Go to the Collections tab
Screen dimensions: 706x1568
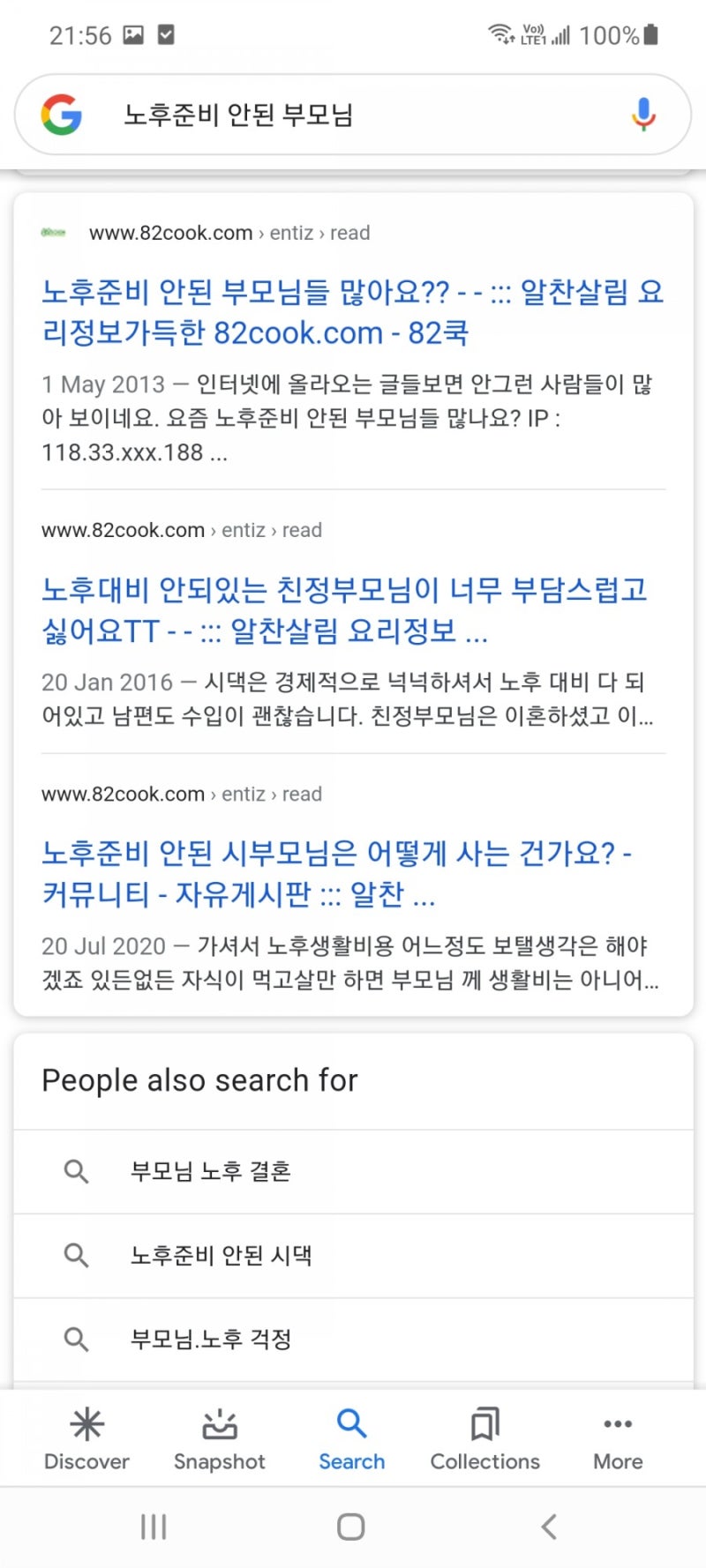(484, 1439)
